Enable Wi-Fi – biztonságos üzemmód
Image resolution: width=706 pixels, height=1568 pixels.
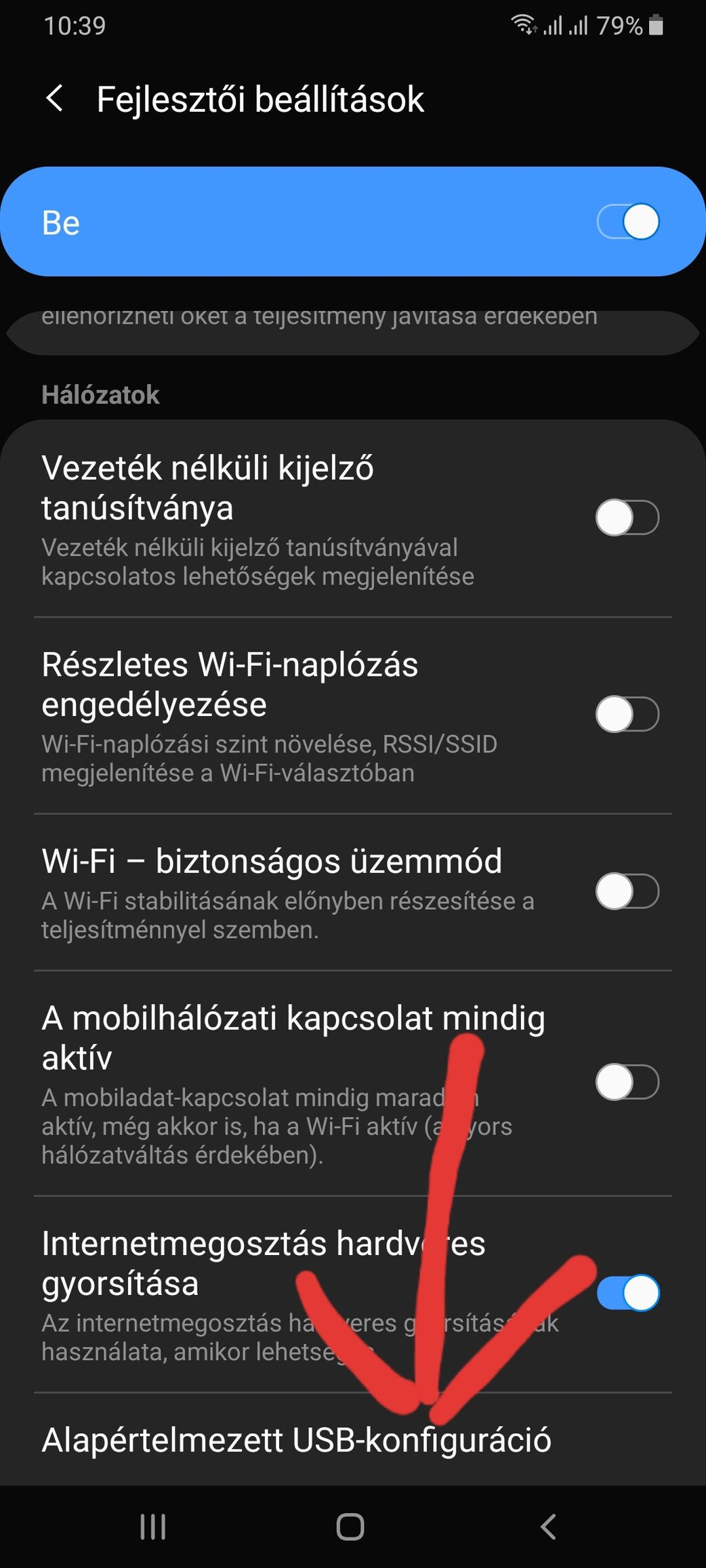(627, 891)
